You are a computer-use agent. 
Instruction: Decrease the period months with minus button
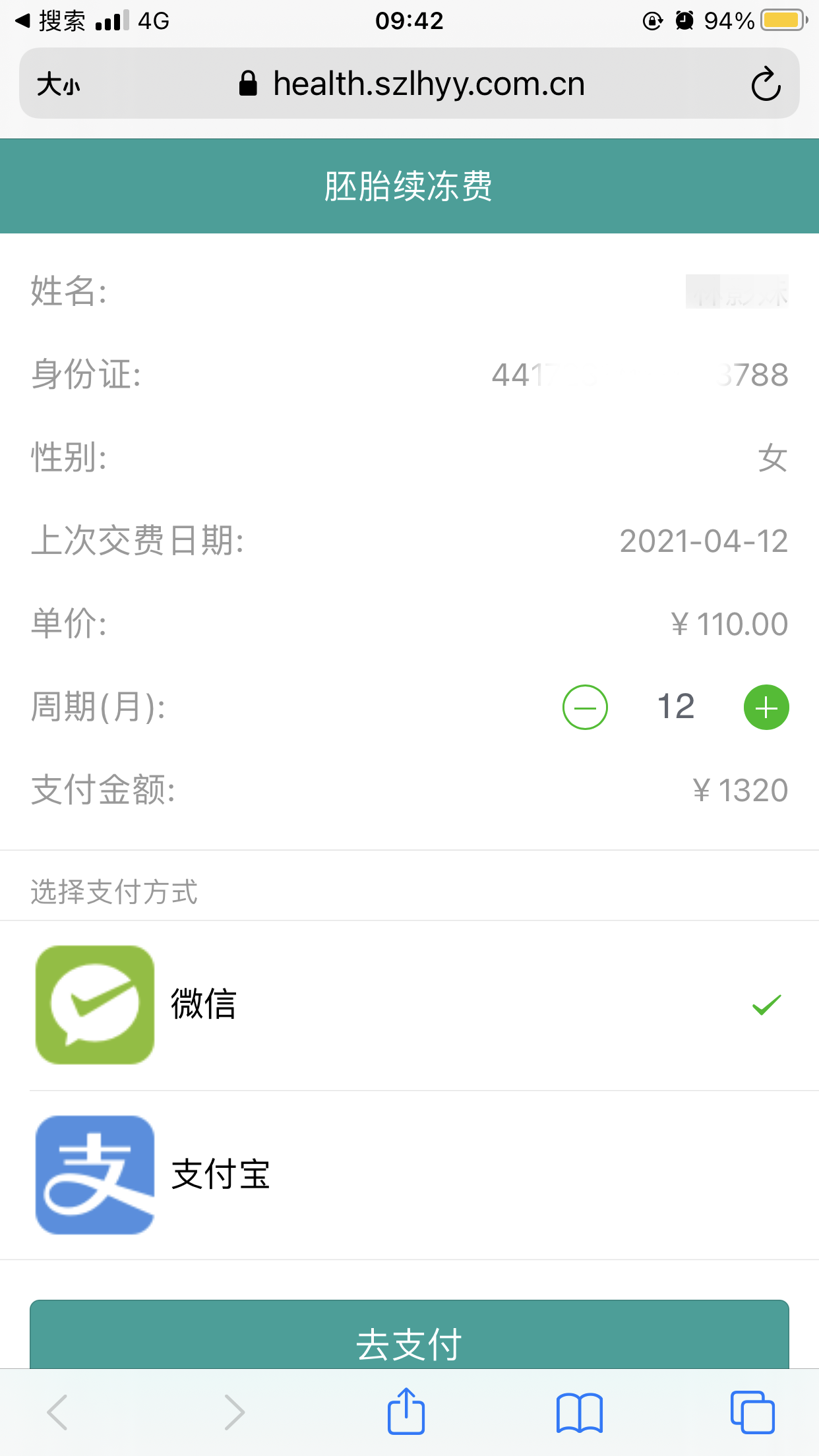click(585, 708)
